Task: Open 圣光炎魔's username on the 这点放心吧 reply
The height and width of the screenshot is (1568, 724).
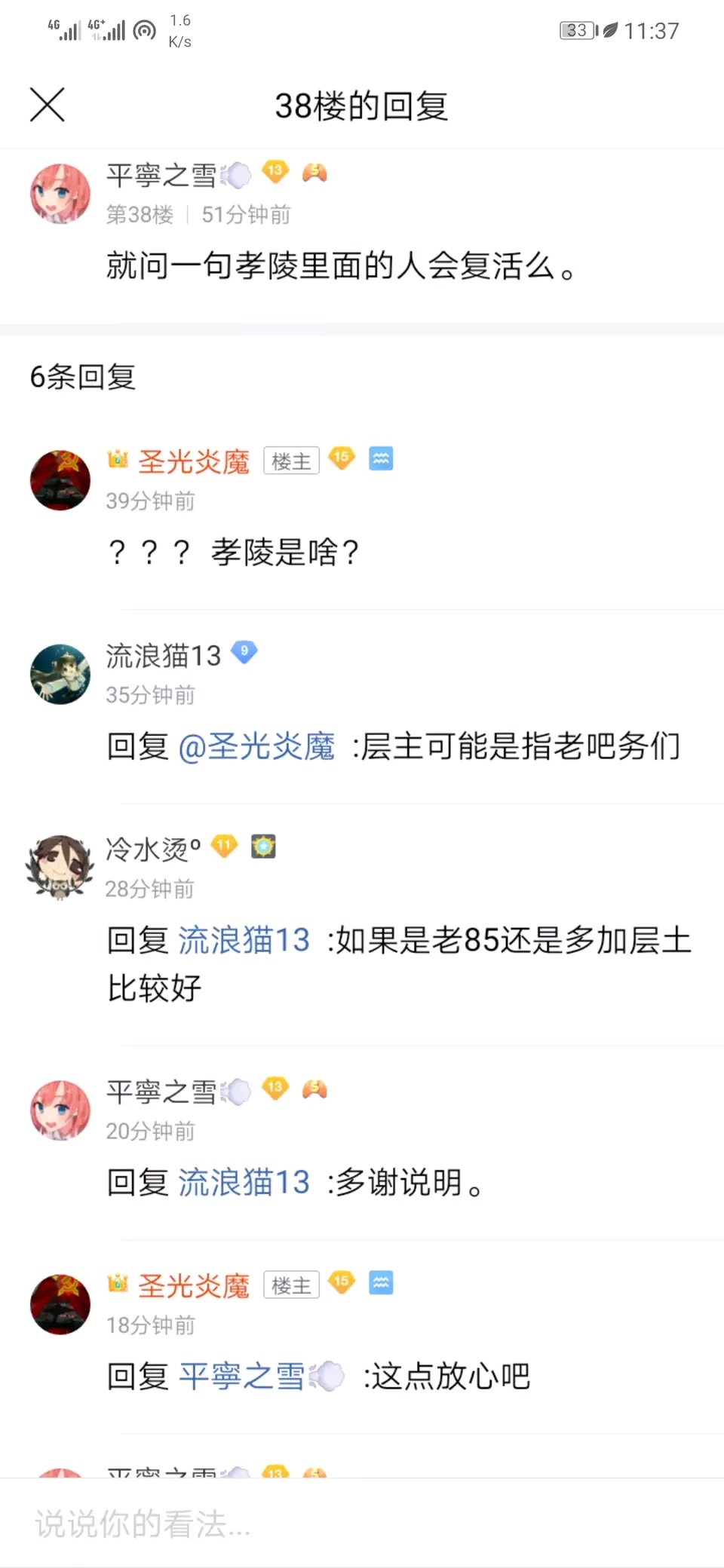Action: [193, 1286]
